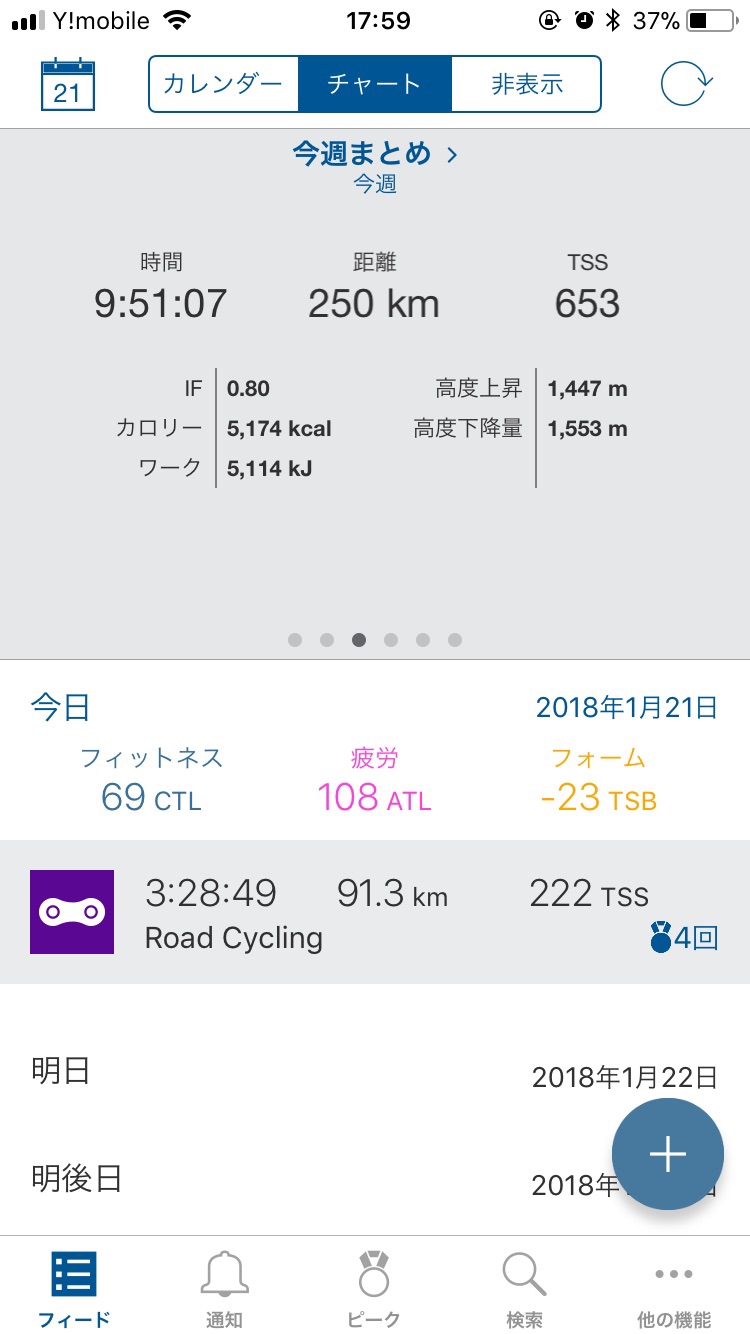
Task: Go to the フィード tab
Action: point(74,1289)
